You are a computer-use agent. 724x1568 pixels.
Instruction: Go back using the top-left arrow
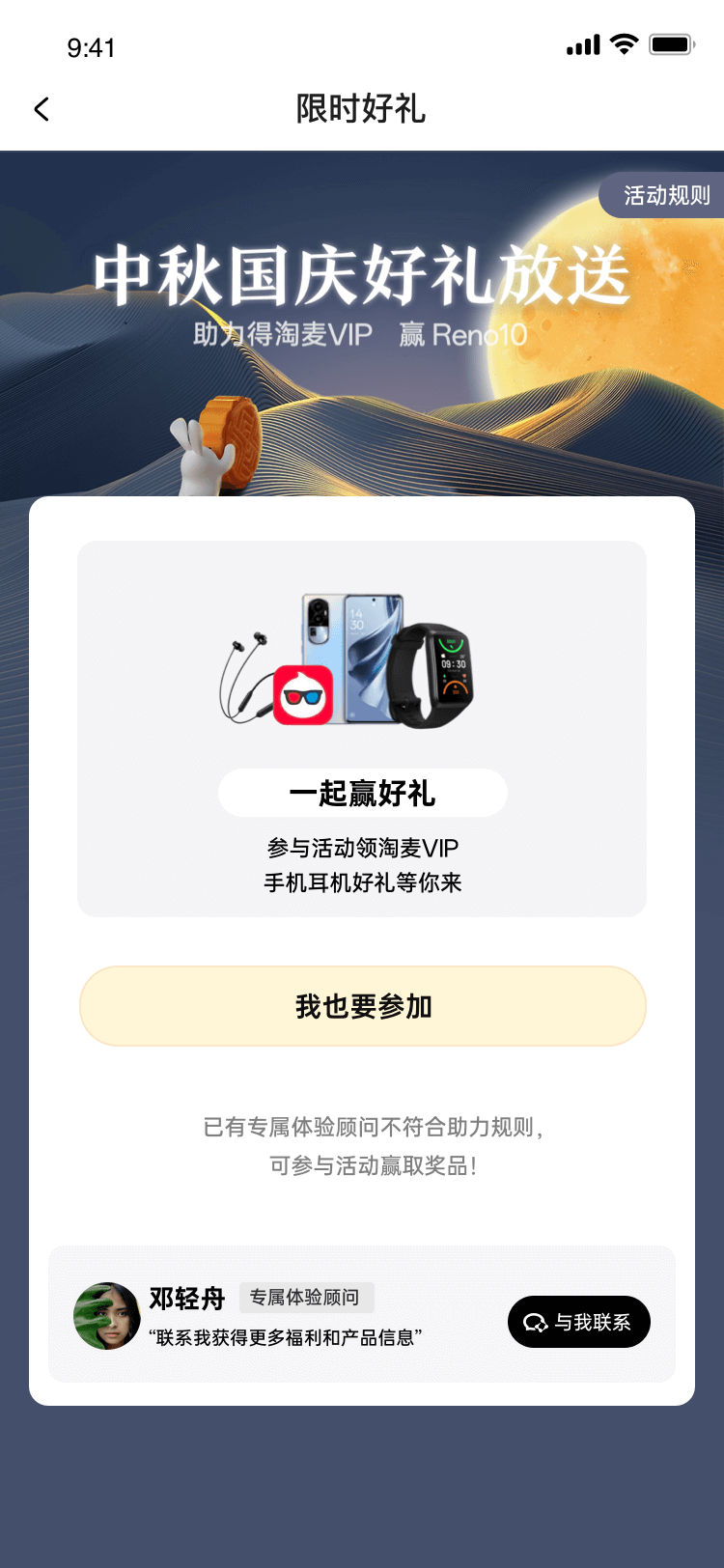tap(42, 109)
